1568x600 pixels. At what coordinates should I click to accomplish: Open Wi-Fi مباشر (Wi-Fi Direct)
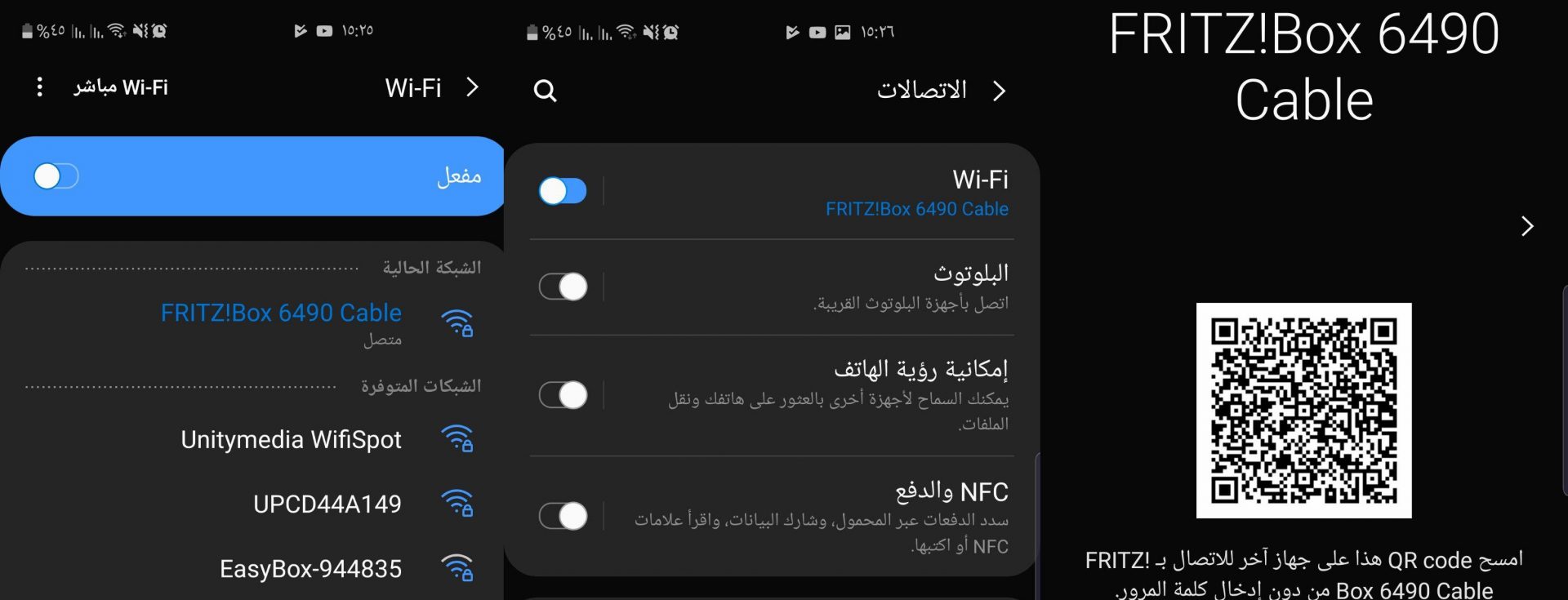pos(121,87)
